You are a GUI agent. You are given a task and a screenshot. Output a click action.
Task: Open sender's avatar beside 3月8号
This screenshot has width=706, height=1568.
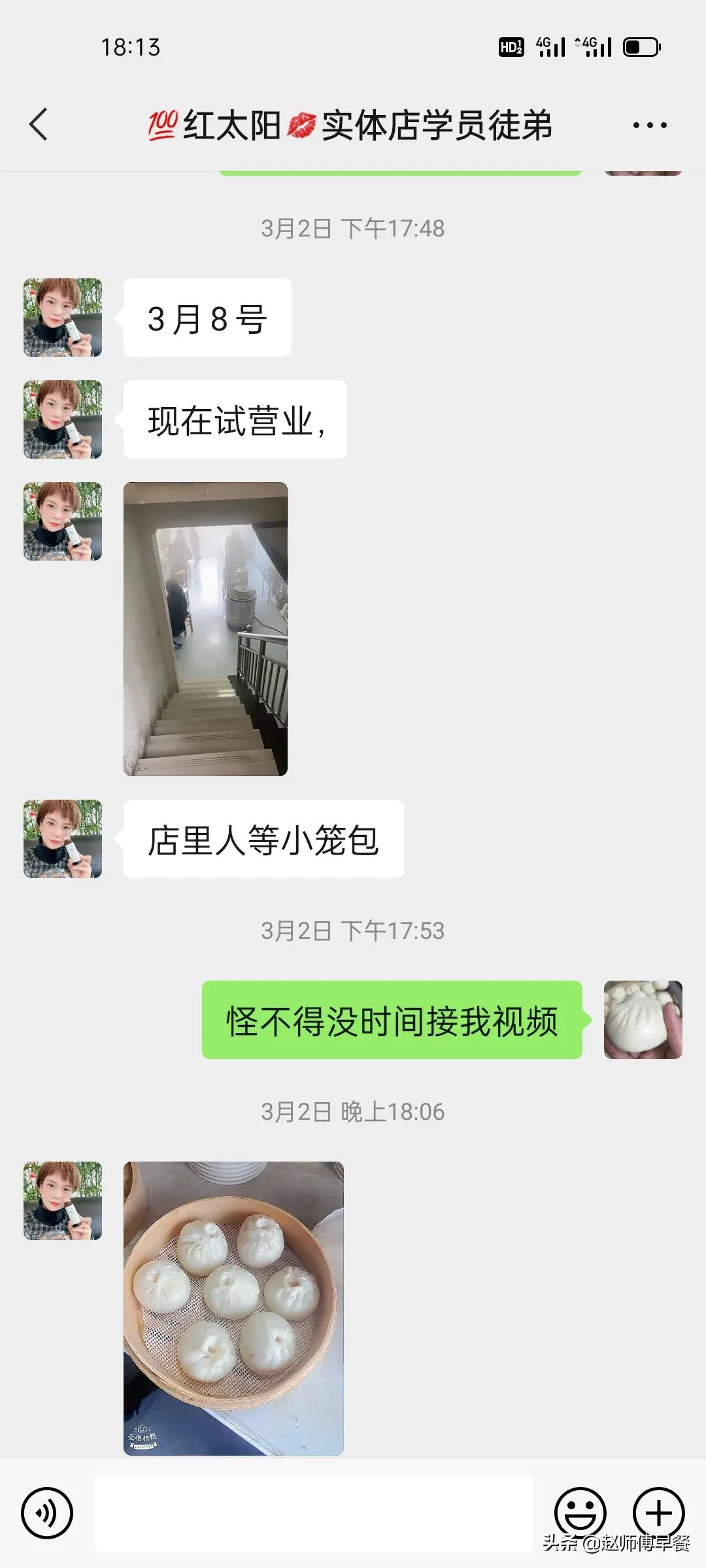point(63,318)
